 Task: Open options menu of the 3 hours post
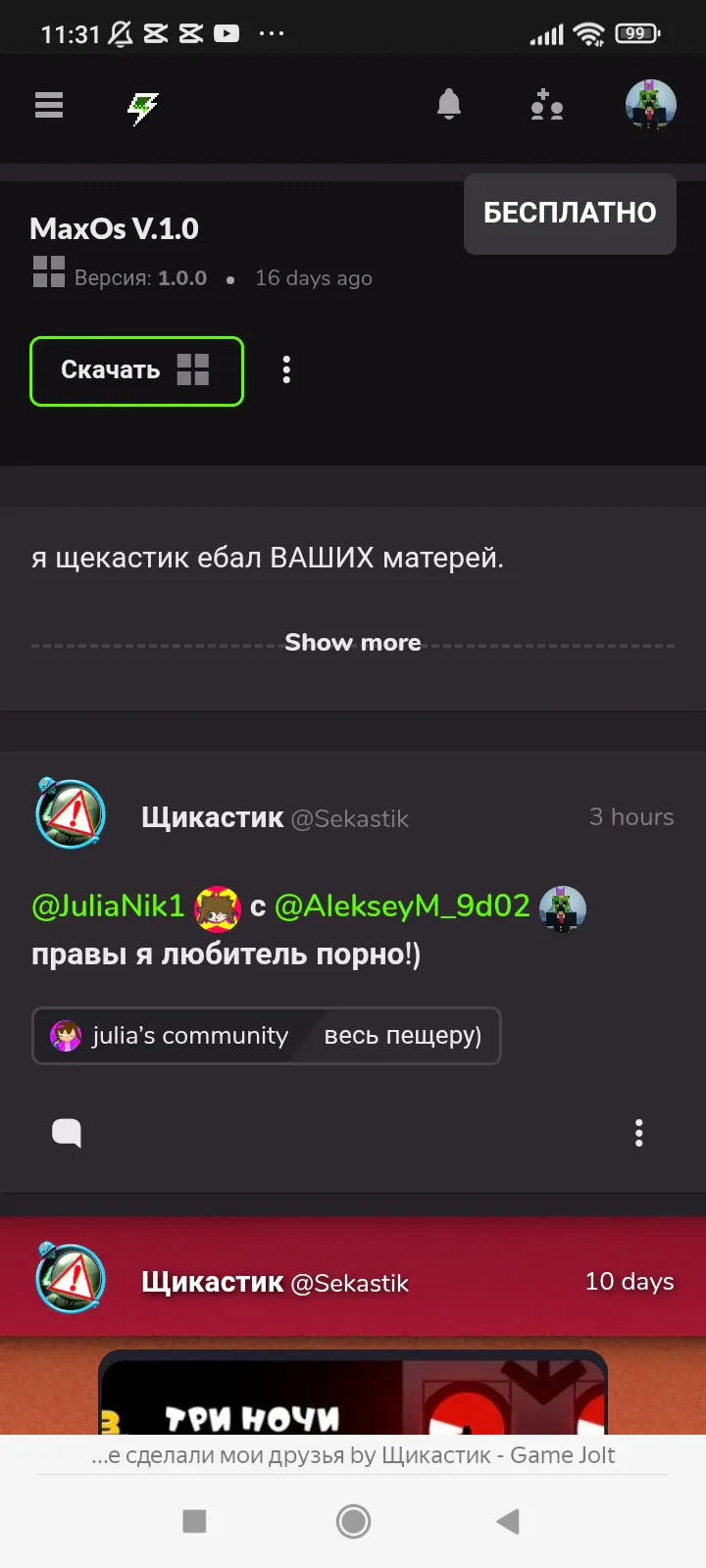point(639,1133)
